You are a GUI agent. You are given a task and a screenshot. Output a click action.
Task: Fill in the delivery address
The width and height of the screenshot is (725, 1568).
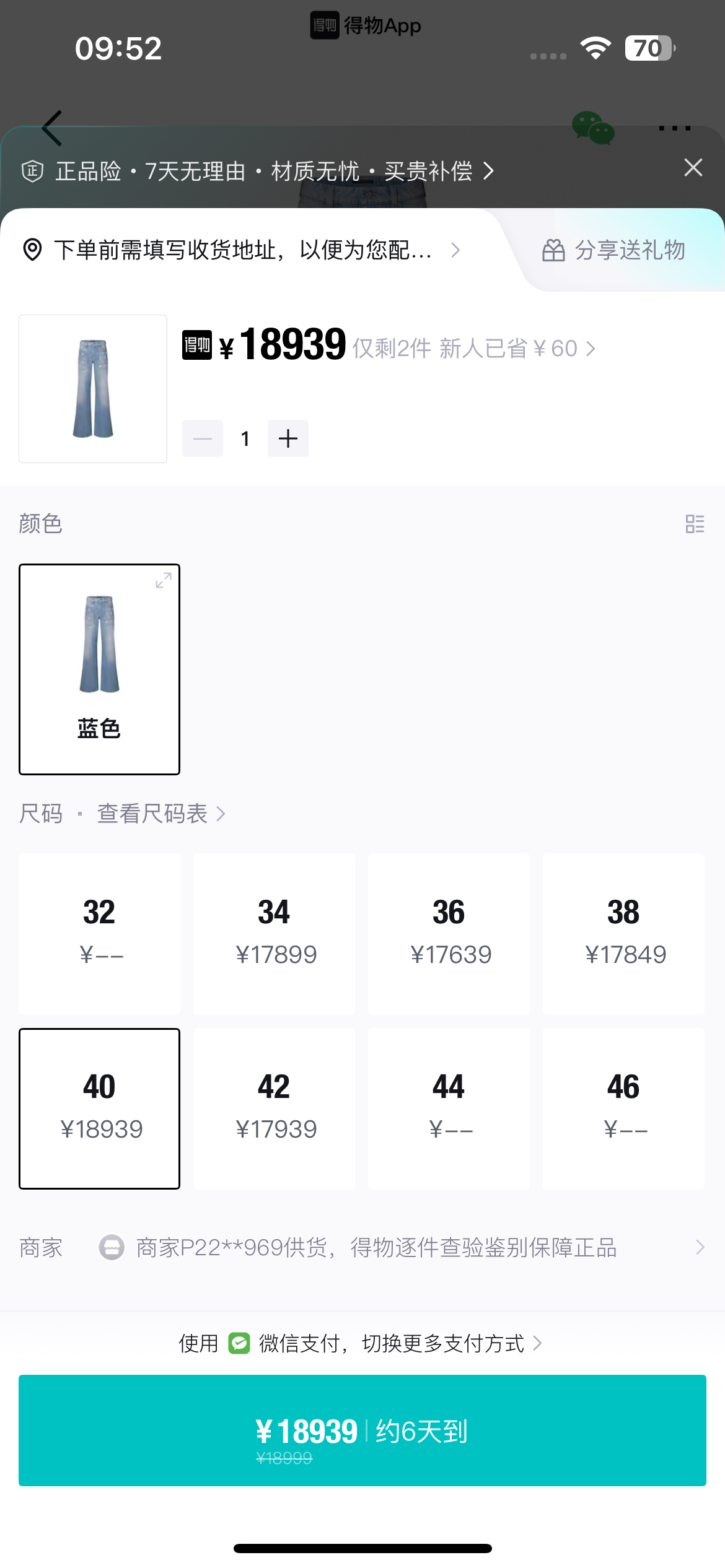[x=242, y=250]
